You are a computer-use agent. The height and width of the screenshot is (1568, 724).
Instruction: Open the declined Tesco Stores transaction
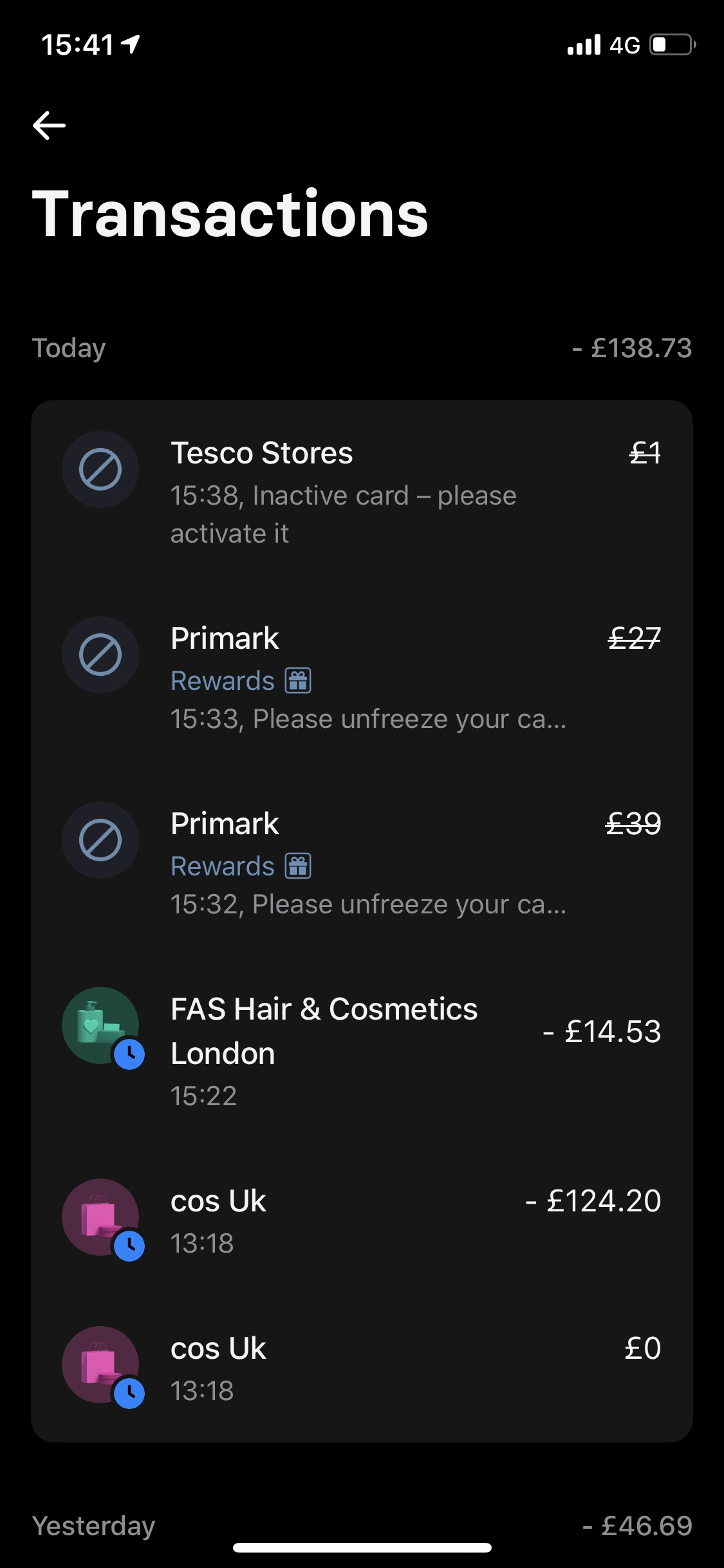pyautogui.click(x=360, y=492)
